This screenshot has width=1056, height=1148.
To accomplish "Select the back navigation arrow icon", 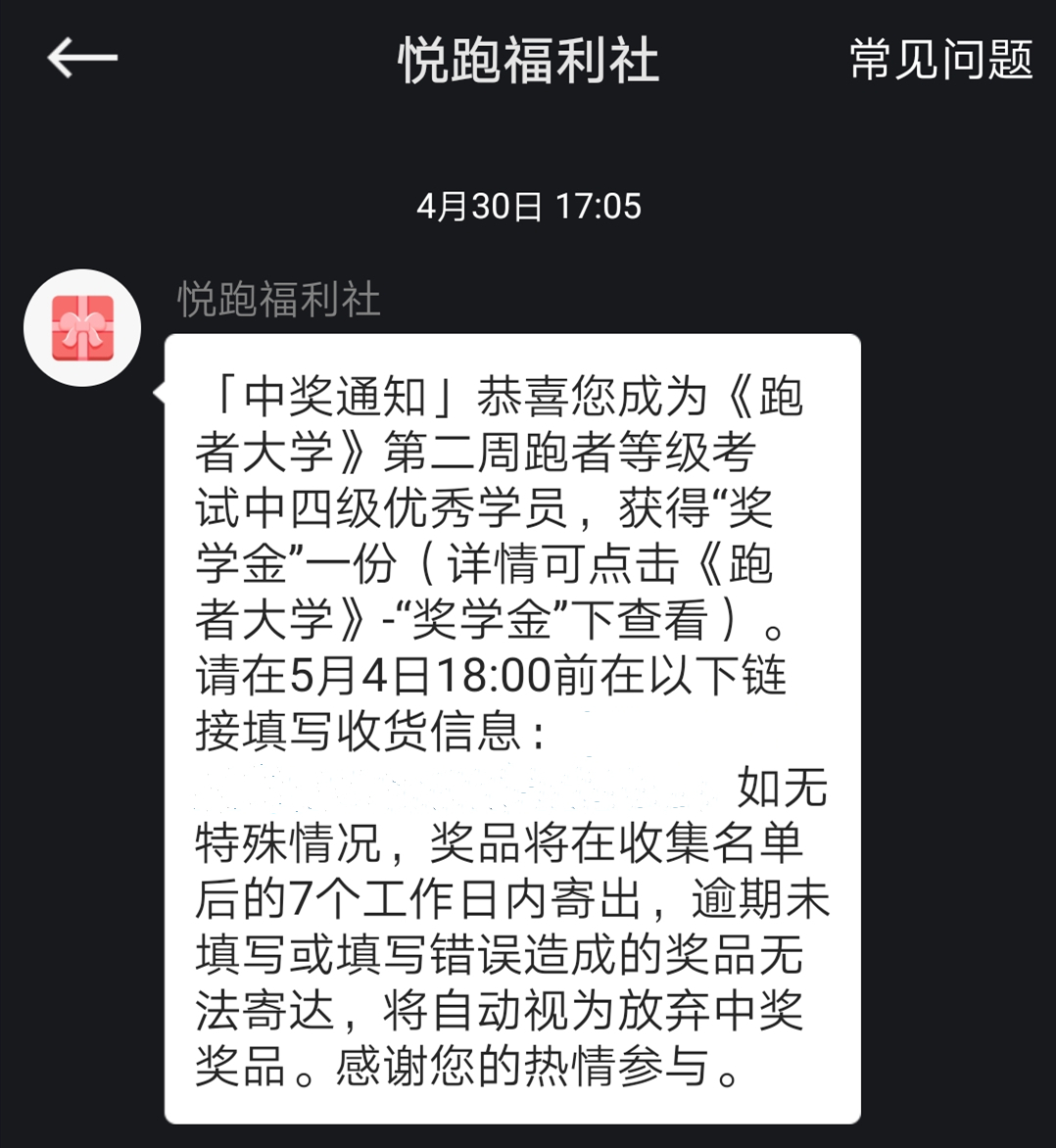I will [x=82, y=58].
